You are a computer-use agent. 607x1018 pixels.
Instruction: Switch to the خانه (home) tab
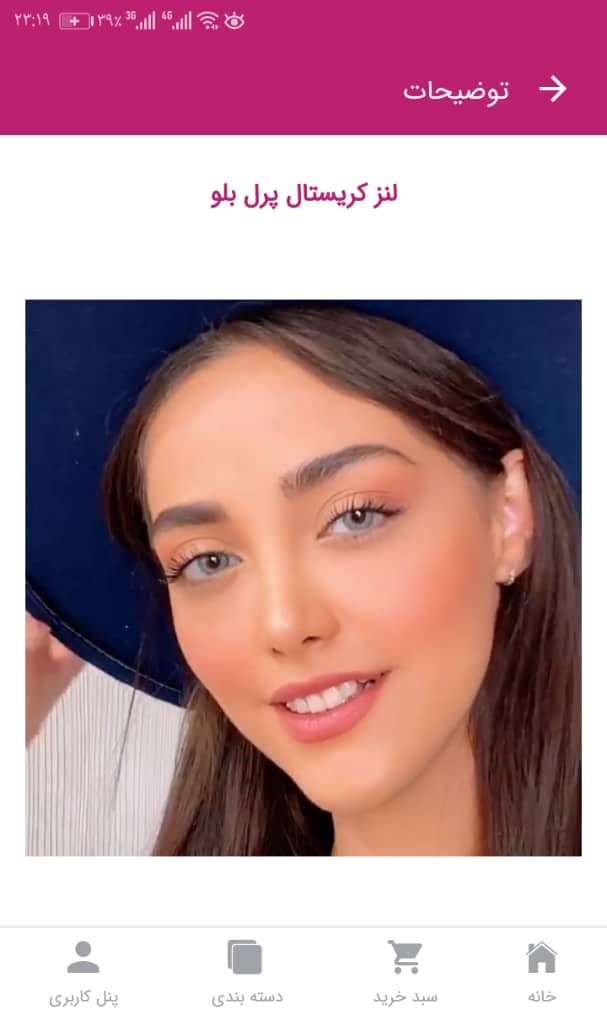pyautogui.click(x=541, y=971)
